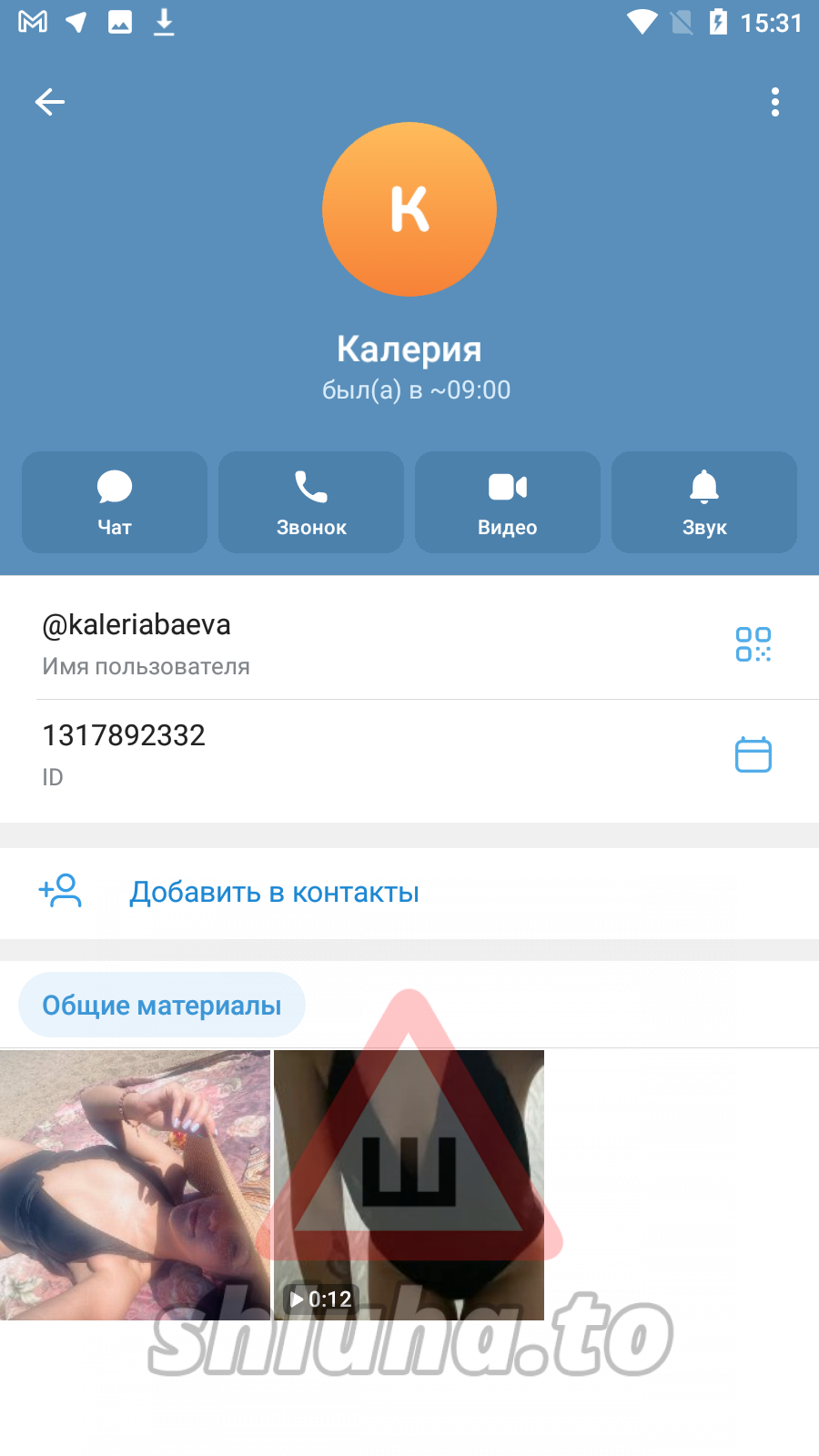Start a video call with Видео
This screenshot has height=1456, width=819.
tap(508, 502)
